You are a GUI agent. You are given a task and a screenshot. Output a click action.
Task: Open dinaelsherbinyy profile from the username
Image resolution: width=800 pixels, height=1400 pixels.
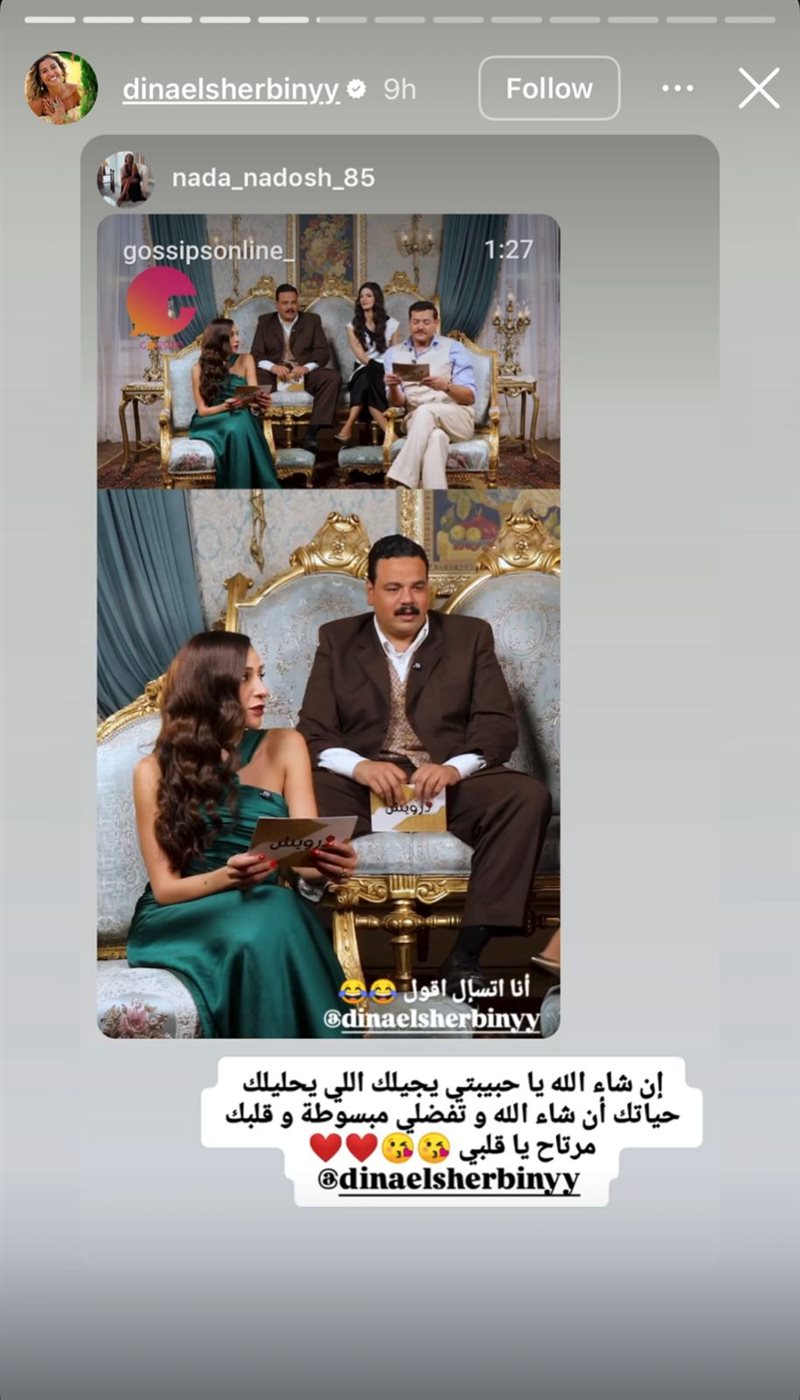pyautogui.click(x=232, y=89)
